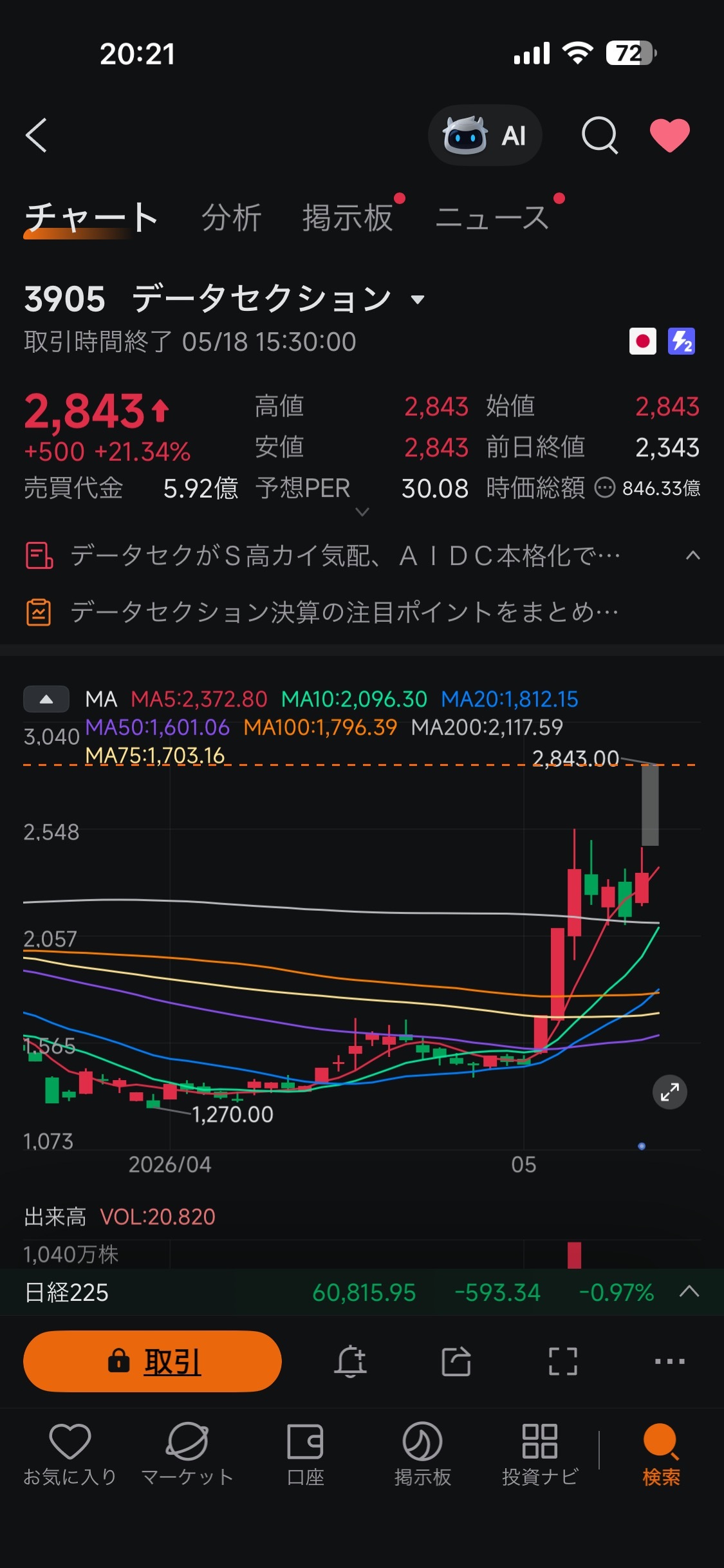Remove stock from favorites with the heart icon
This screenshot has width=724, height=1568.
[x=669, y=135]
